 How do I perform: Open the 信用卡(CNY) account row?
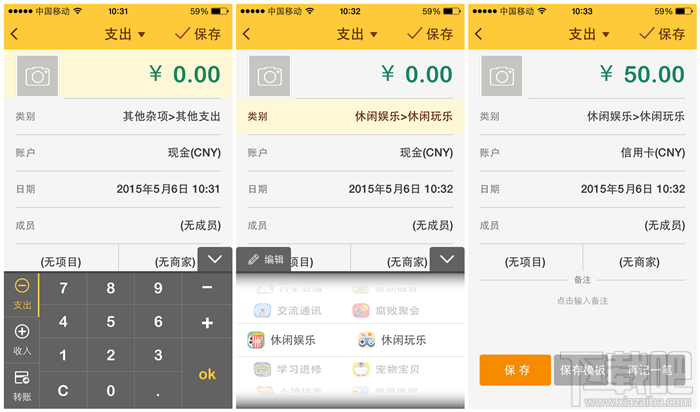pyautogui.click(x=582, y=153)
